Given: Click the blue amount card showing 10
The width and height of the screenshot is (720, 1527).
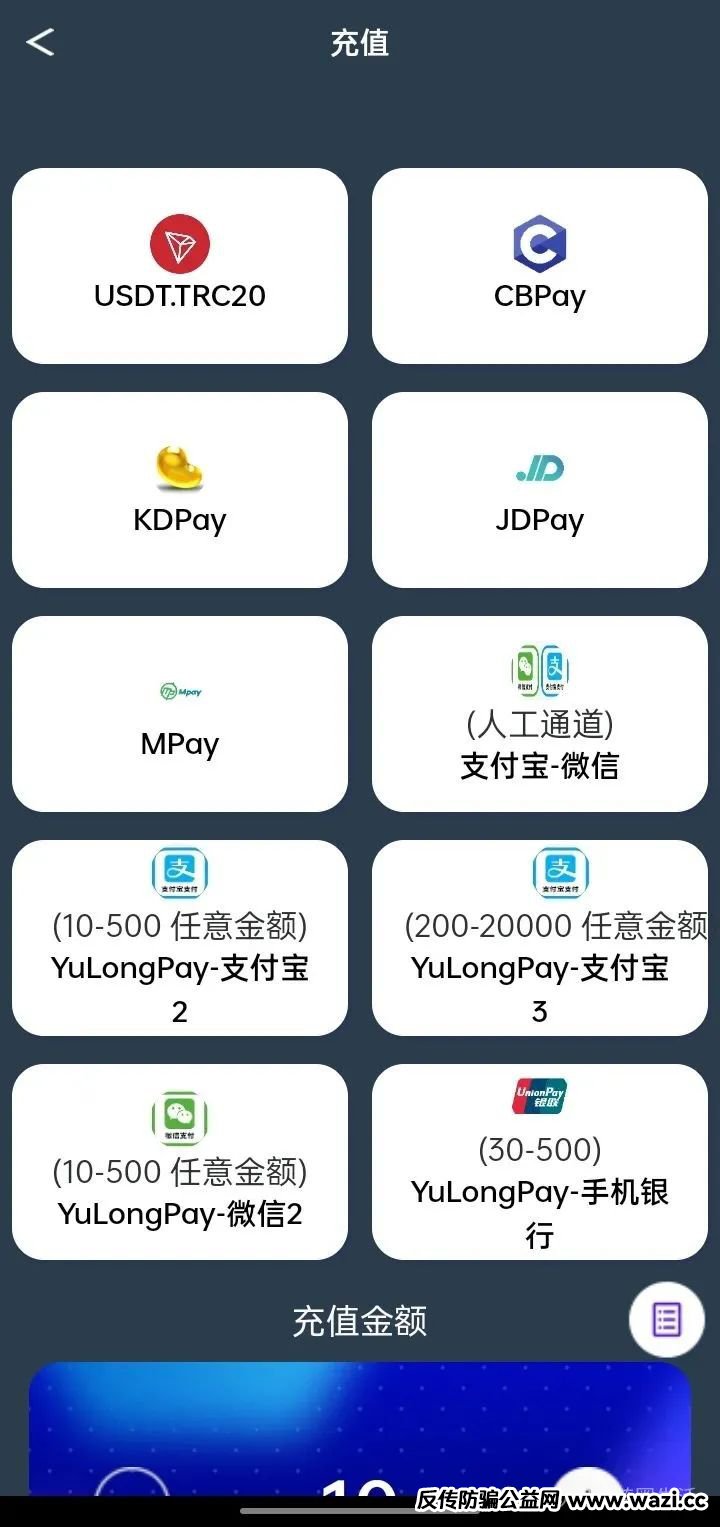Looking at the screenshot, I should point(360,1440).
